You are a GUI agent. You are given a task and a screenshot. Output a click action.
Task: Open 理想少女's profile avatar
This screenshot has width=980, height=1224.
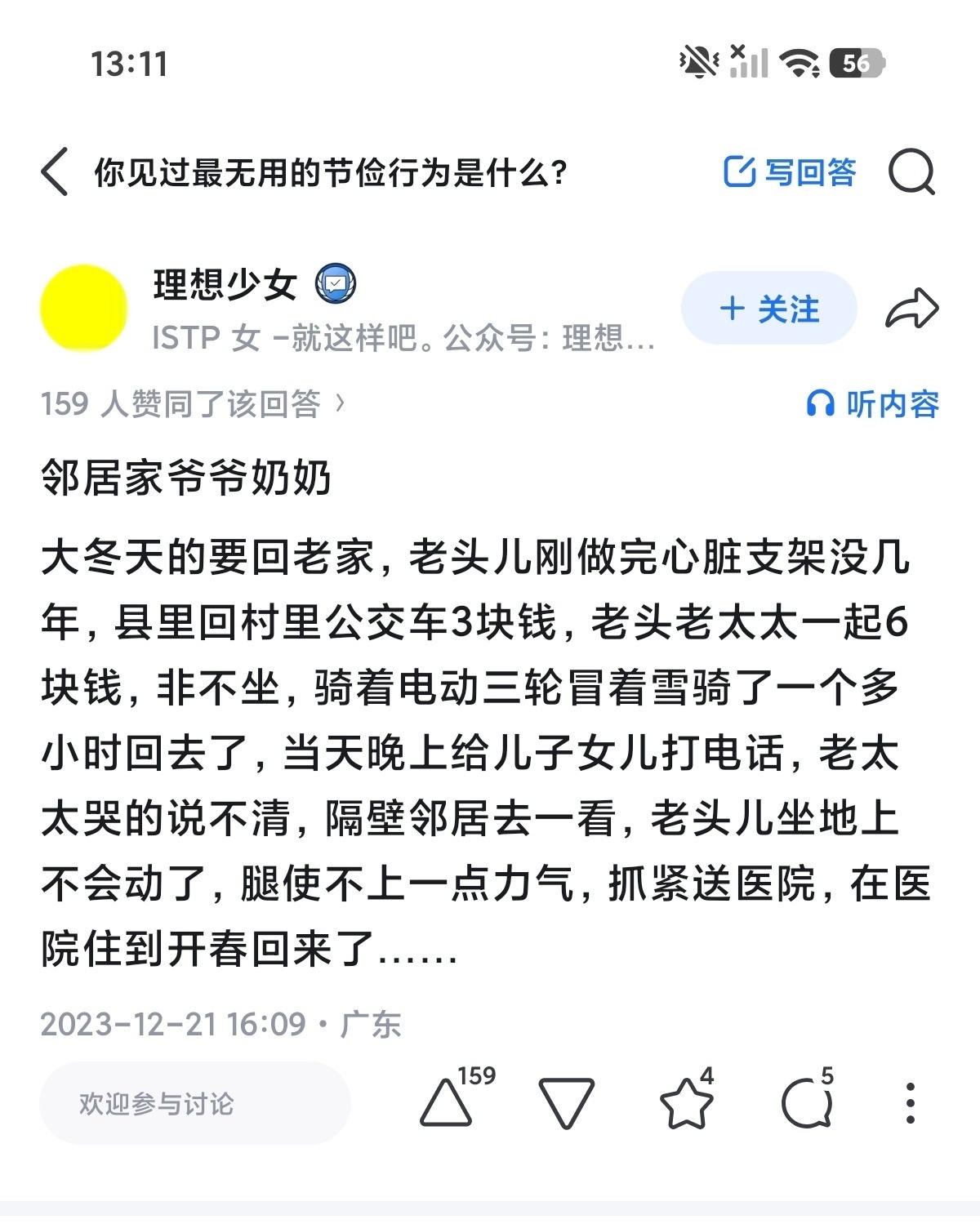(83, 308)
